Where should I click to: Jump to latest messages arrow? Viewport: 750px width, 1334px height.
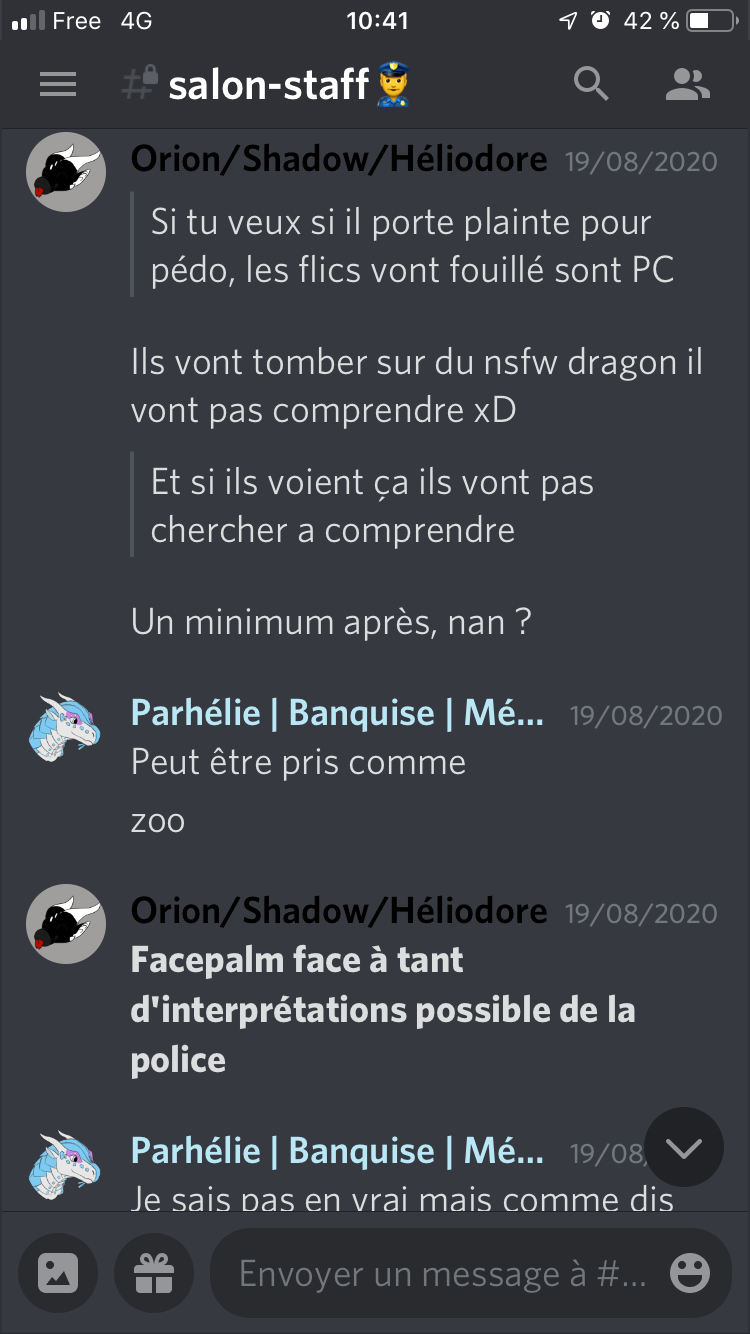(x=684, y=1148)
